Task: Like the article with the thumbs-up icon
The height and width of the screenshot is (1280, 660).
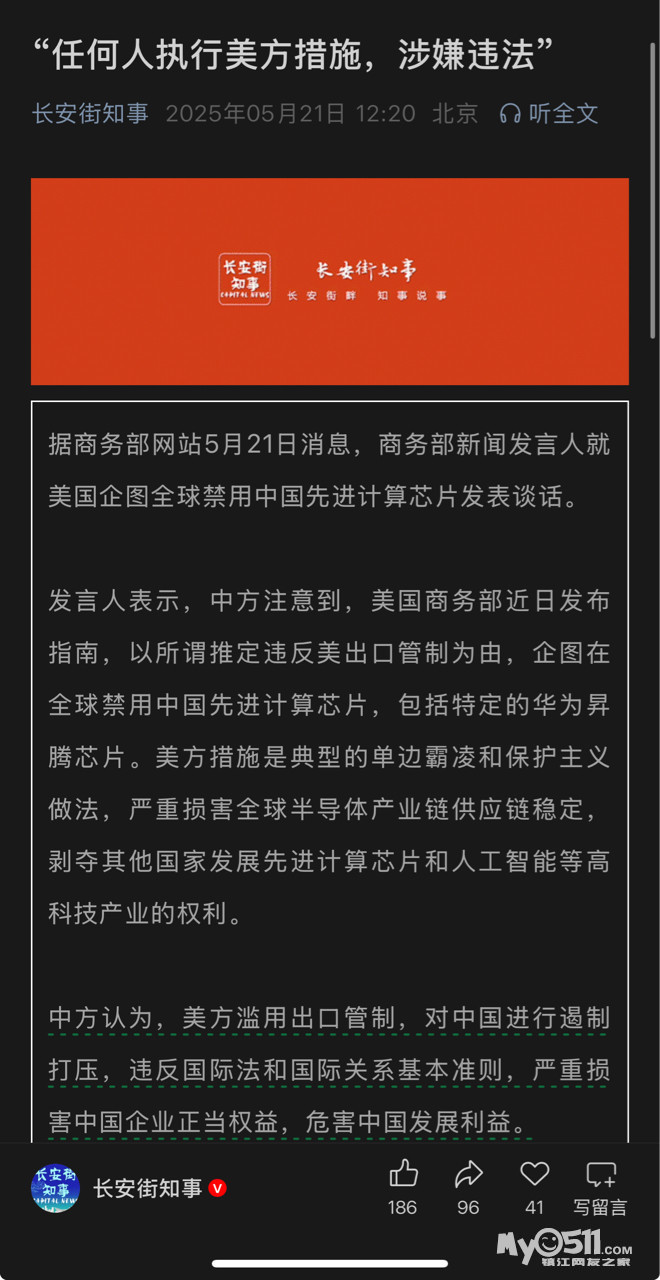Action: click(403, 1174)
